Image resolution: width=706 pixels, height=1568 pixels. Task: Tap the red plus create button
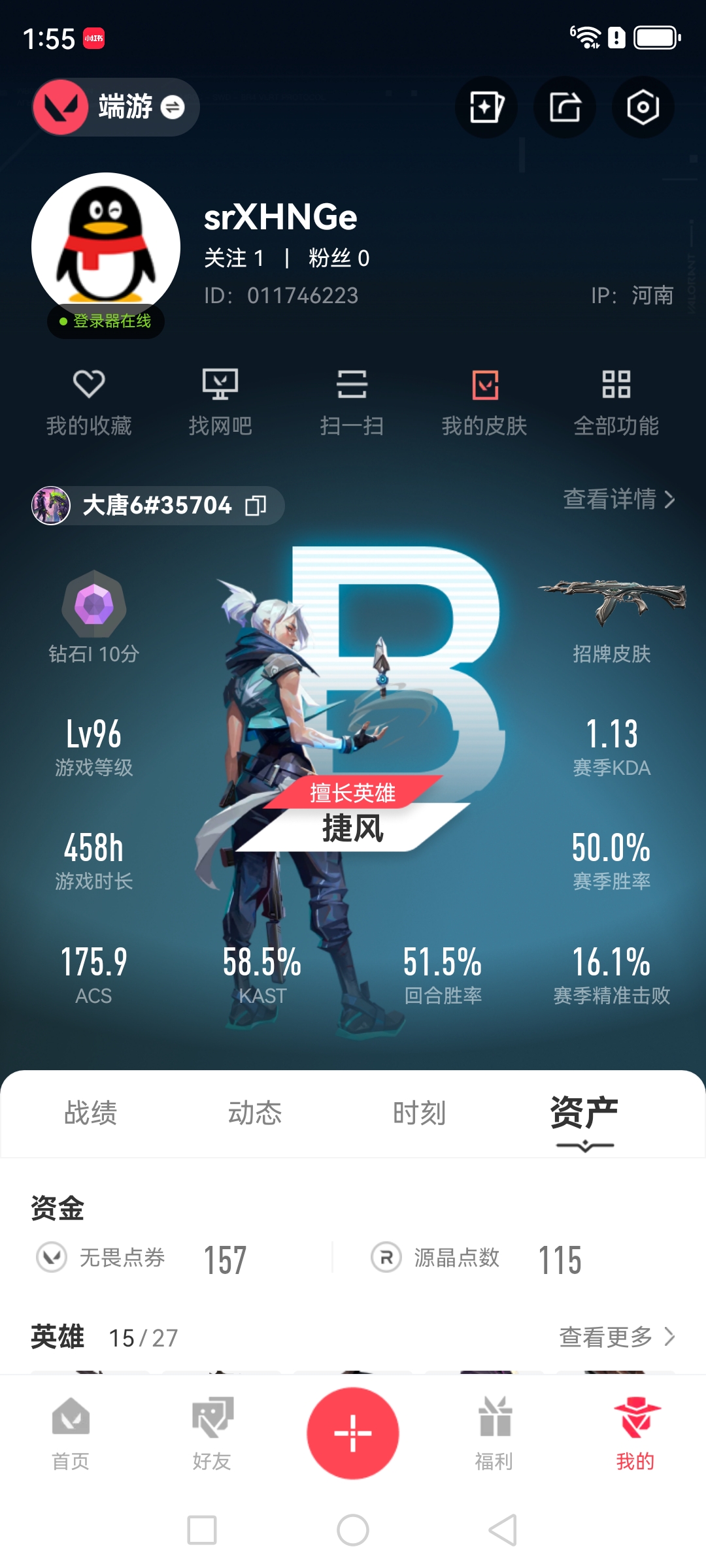(353, 1433)
